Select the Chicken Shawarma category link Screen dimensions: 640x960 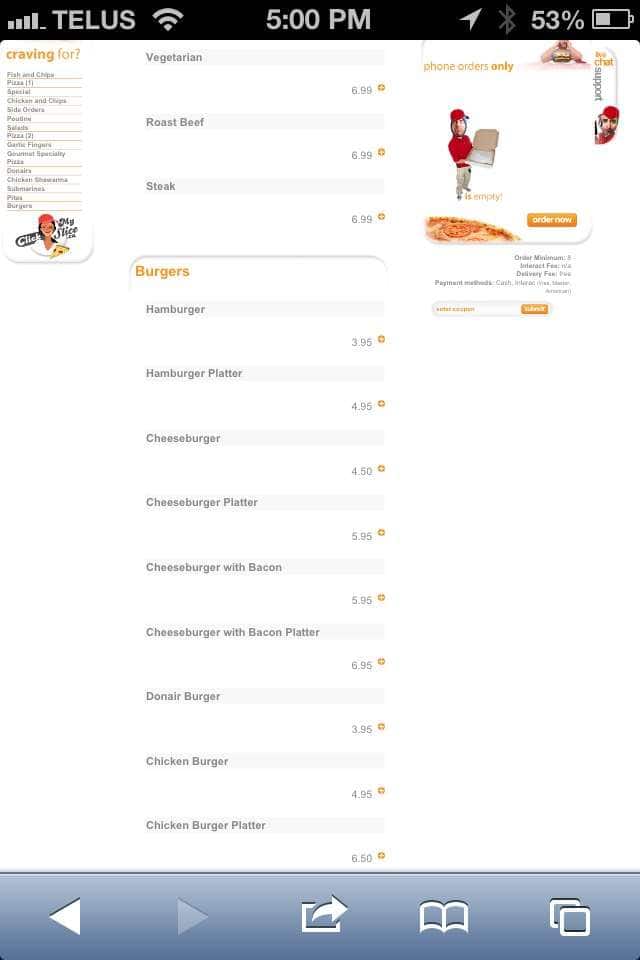(x=37, y=180)
